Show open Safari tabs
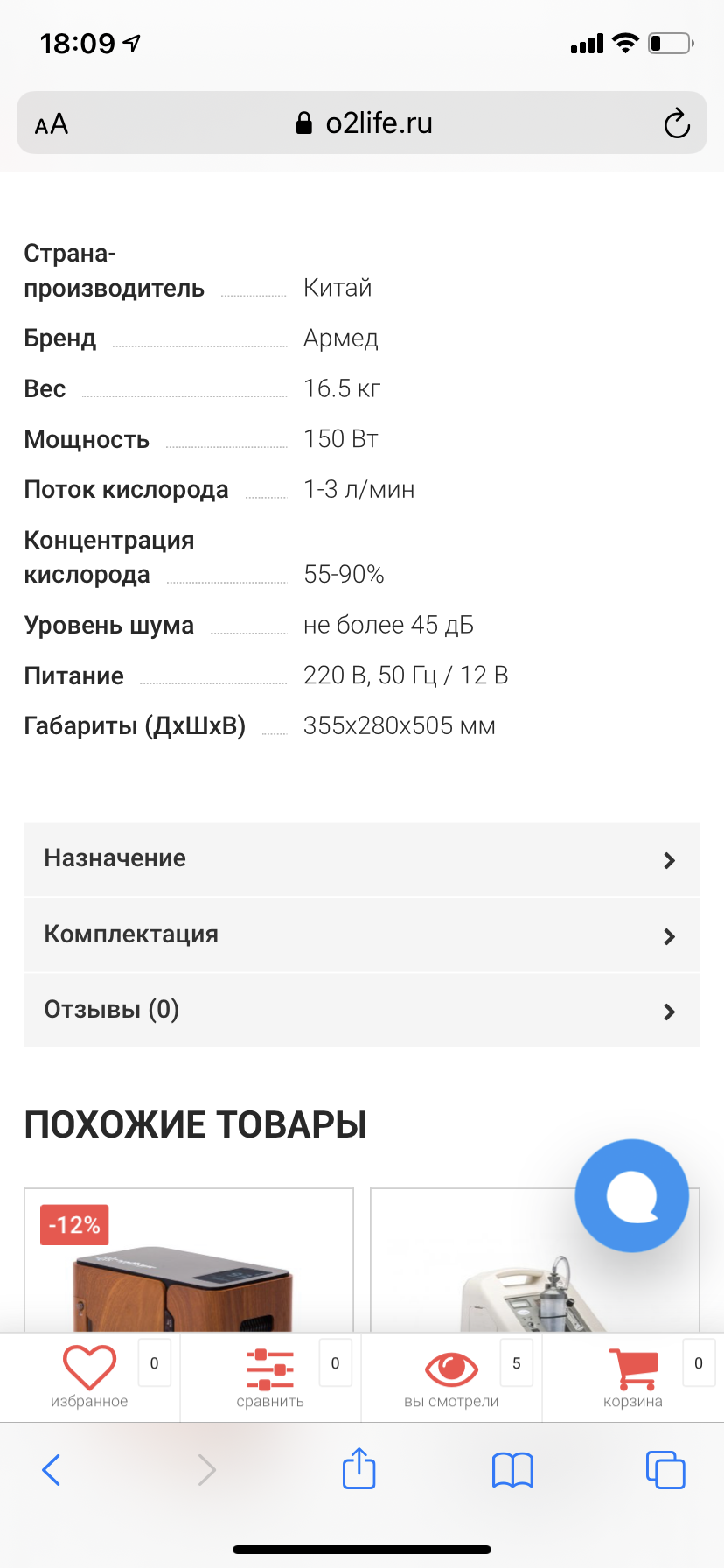Viewport: 724px width, 1568px height. tap(665, 1470)
